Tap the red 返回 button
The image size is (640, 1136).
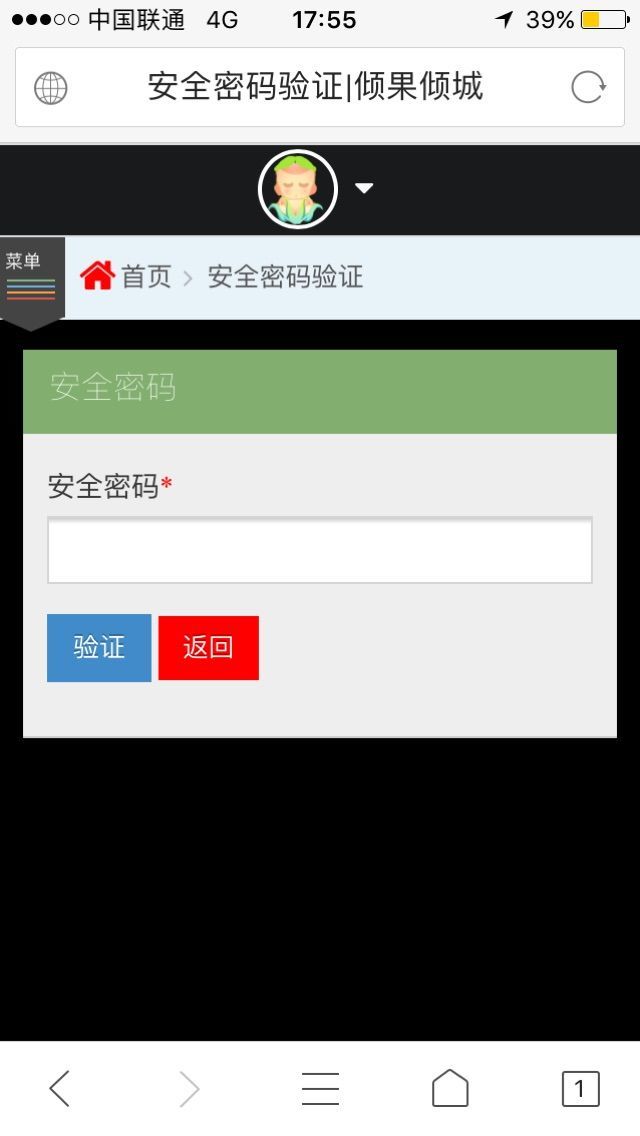[x=209, y=648]
